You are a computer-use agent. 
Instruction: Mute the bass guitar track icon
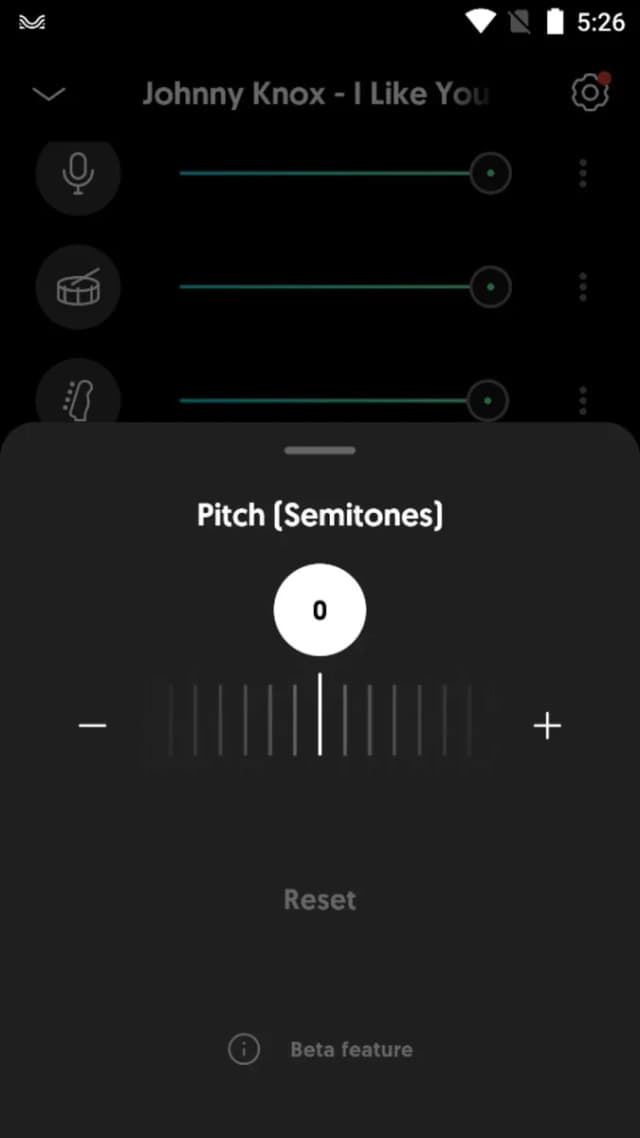pyautogui.click(x=78, y=396)
